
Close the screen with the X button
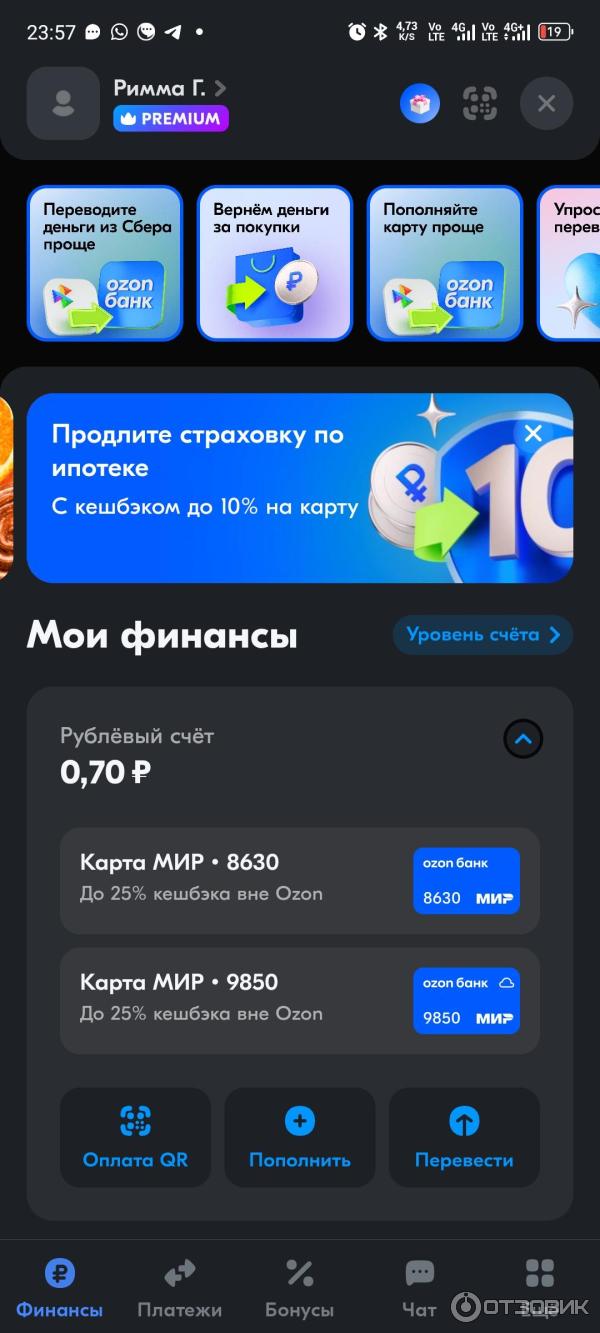click(x=546, y=103)
